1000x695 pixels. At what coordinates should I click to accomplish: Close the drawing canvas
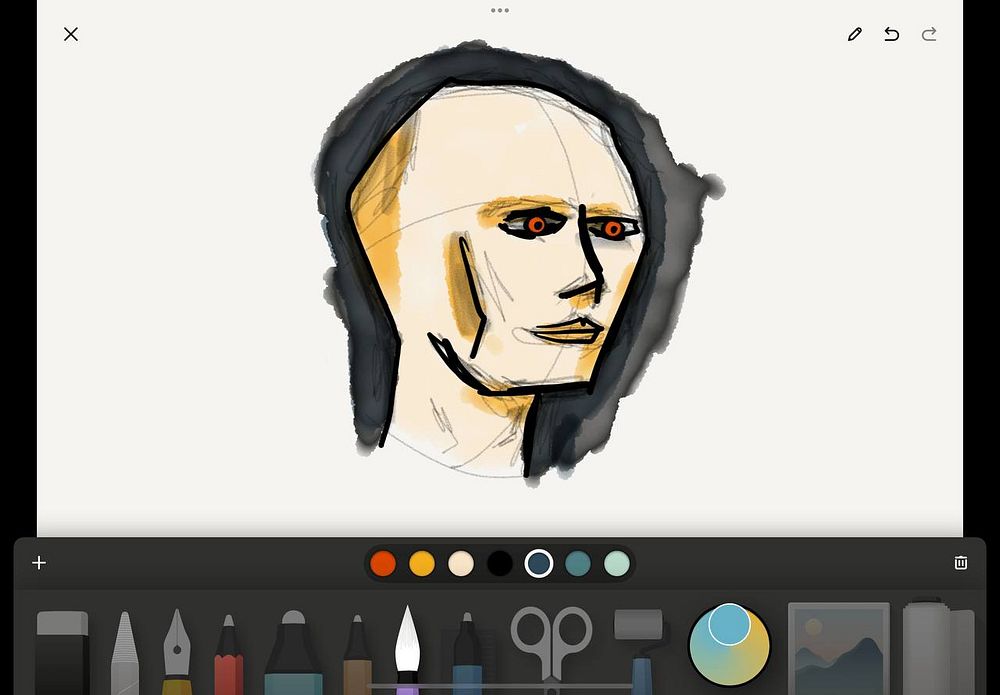coord(71,34)
